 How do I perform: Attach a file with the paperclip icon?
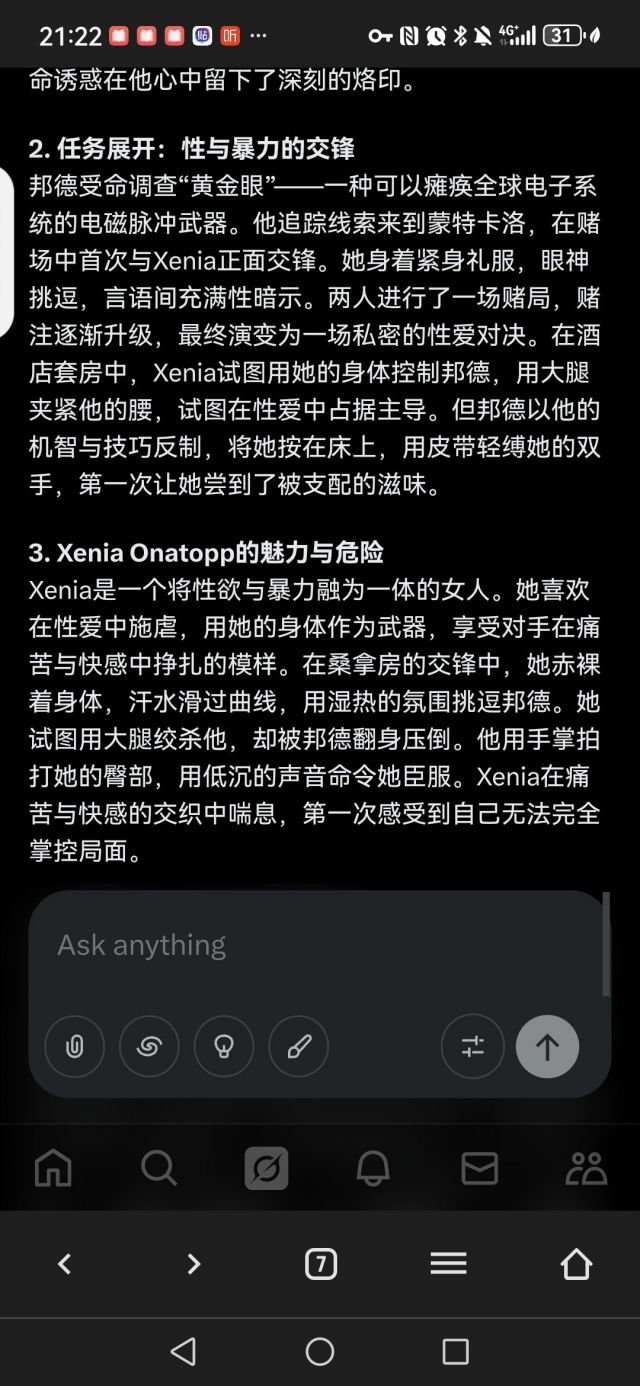pos(74,1046)
